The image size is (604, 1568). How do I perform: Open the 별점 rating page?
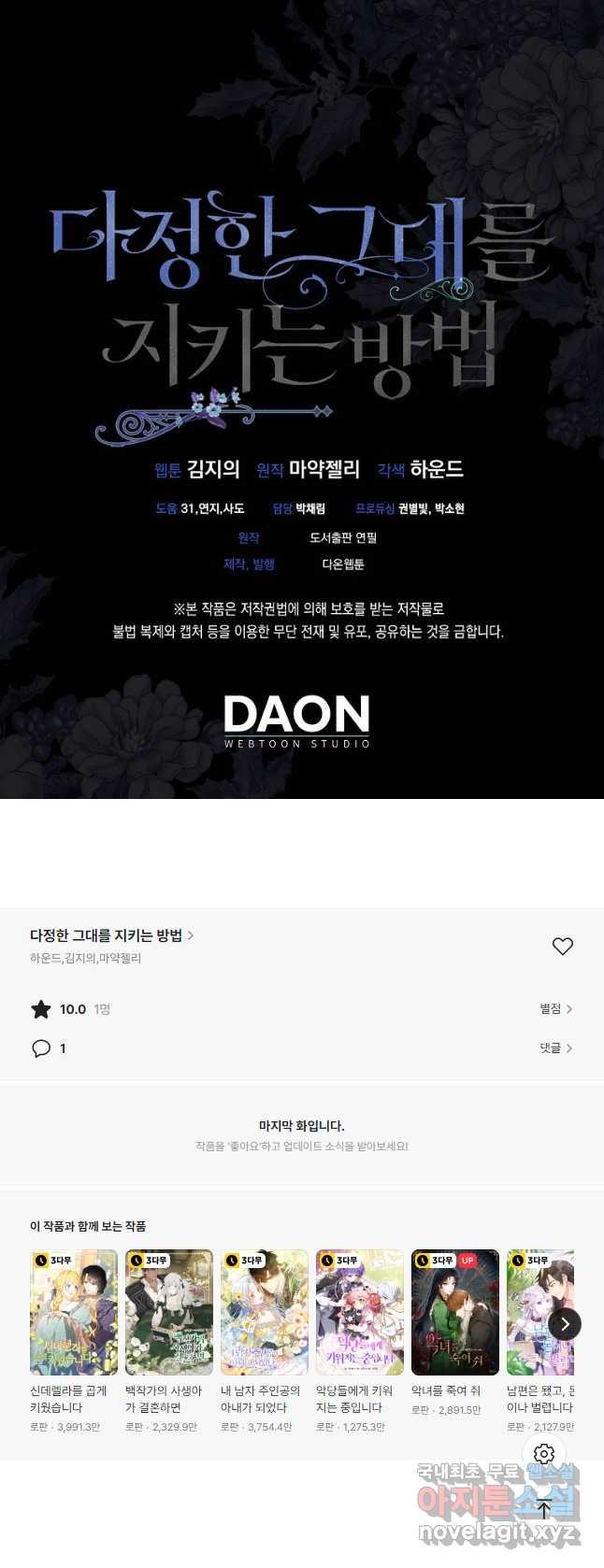pos(555,1009)
